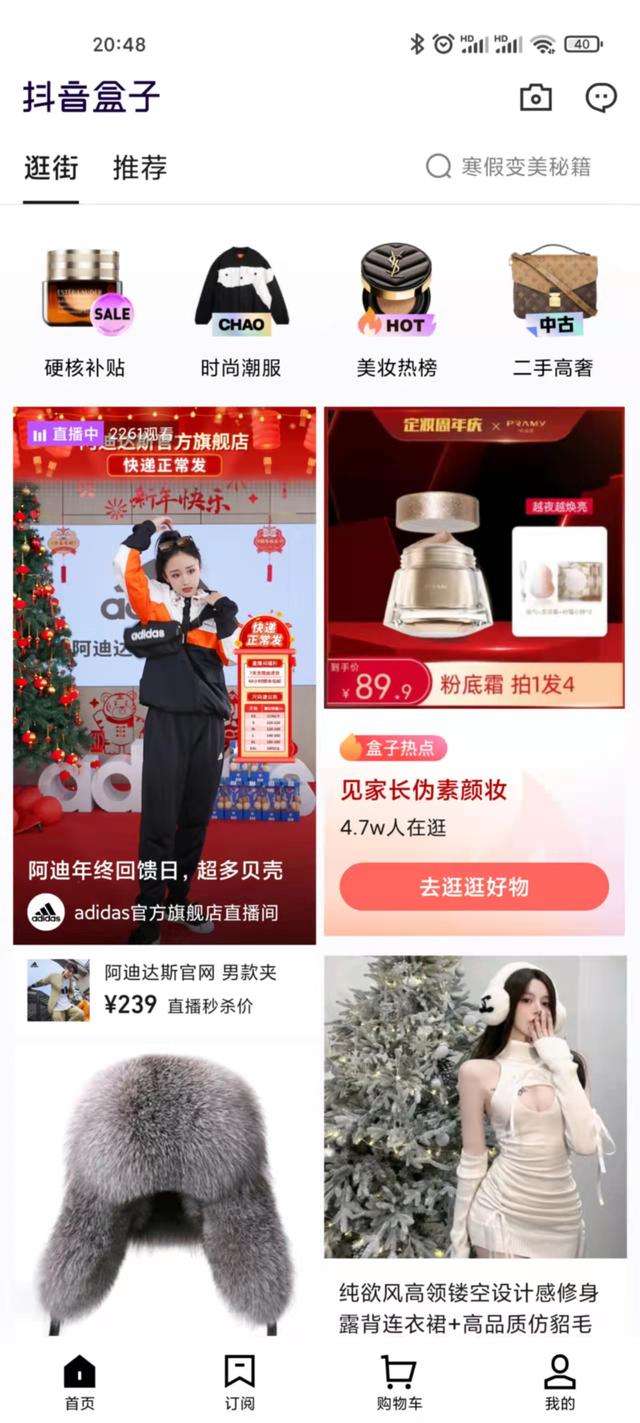640x1423 pixels.
Task: Tap the 去逛逛好物 button
Action: (474, 886)
